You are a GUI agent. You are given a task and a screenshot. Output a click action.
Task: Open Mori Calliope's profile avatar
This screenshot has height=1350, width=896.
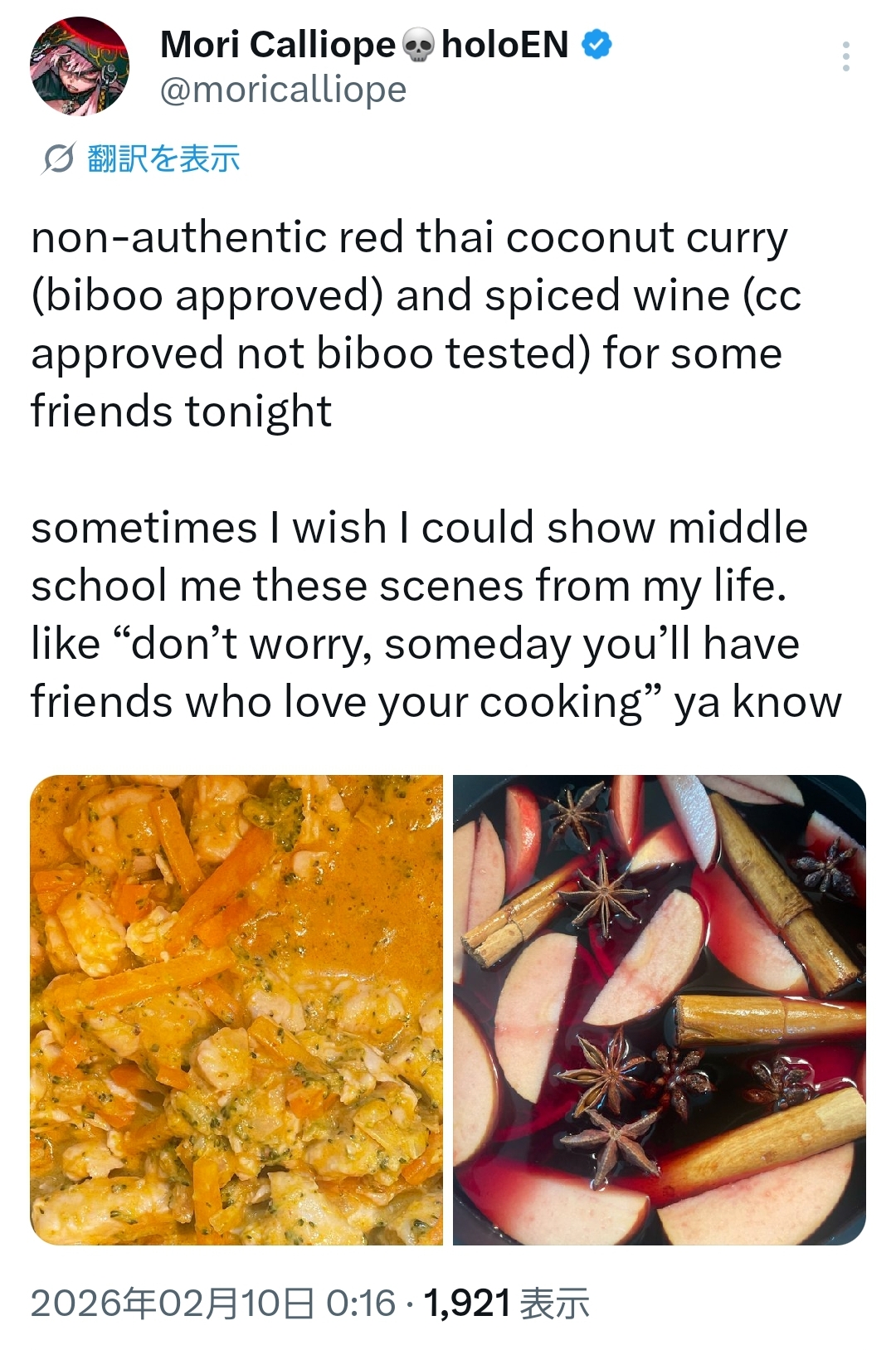pyautogui.click(x=80, y=66)
